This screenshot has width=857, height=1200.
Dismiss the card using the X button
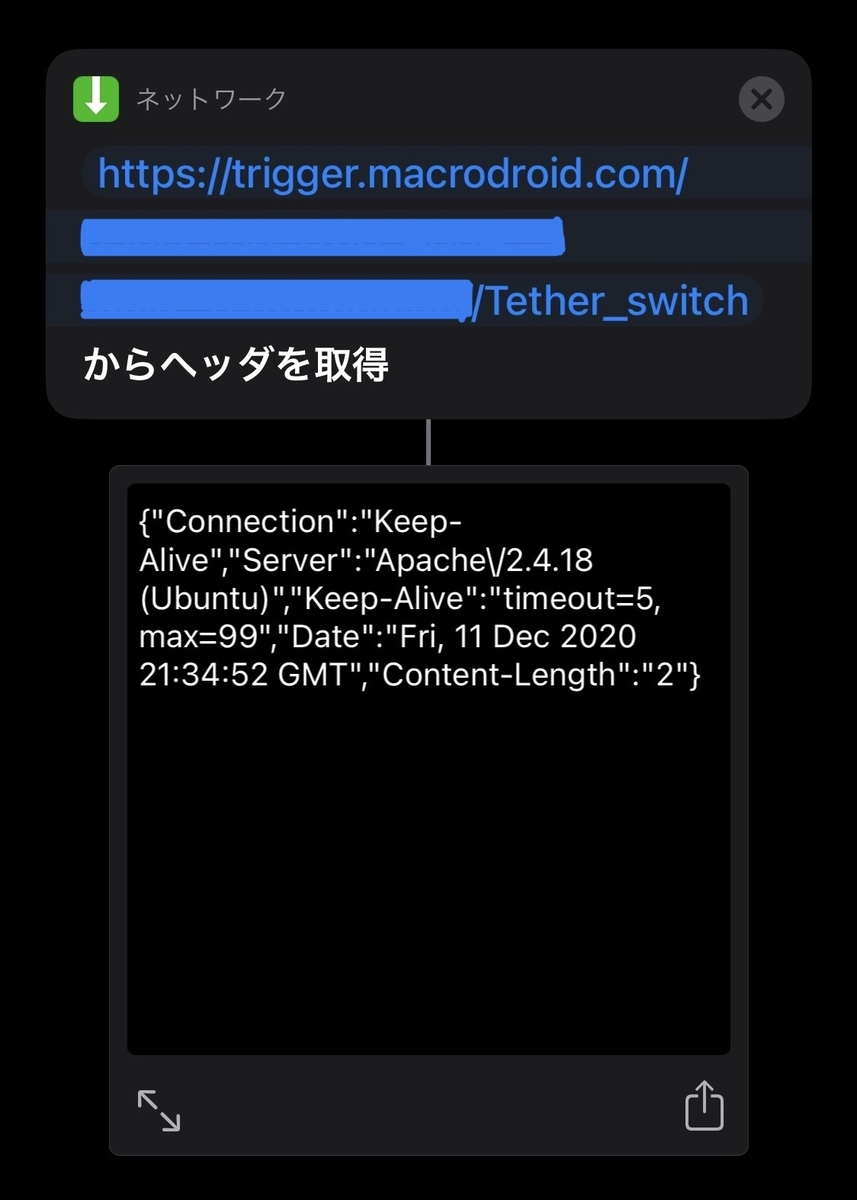[x=761, y=99]
